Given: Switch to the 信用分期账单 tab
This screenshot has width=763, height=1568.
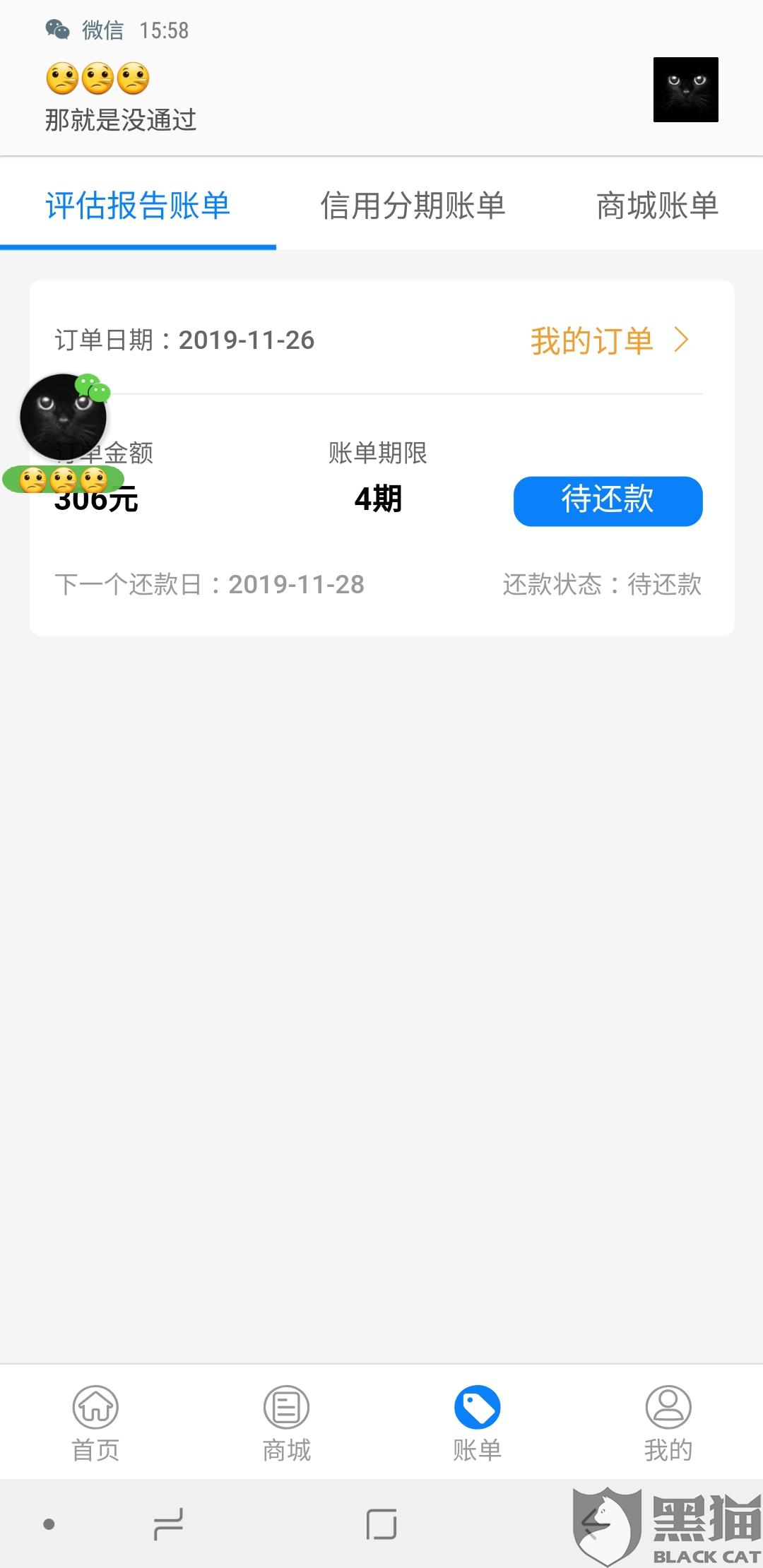Looking at the screenshot, I should pyautogui.click(x=413, y=206).
